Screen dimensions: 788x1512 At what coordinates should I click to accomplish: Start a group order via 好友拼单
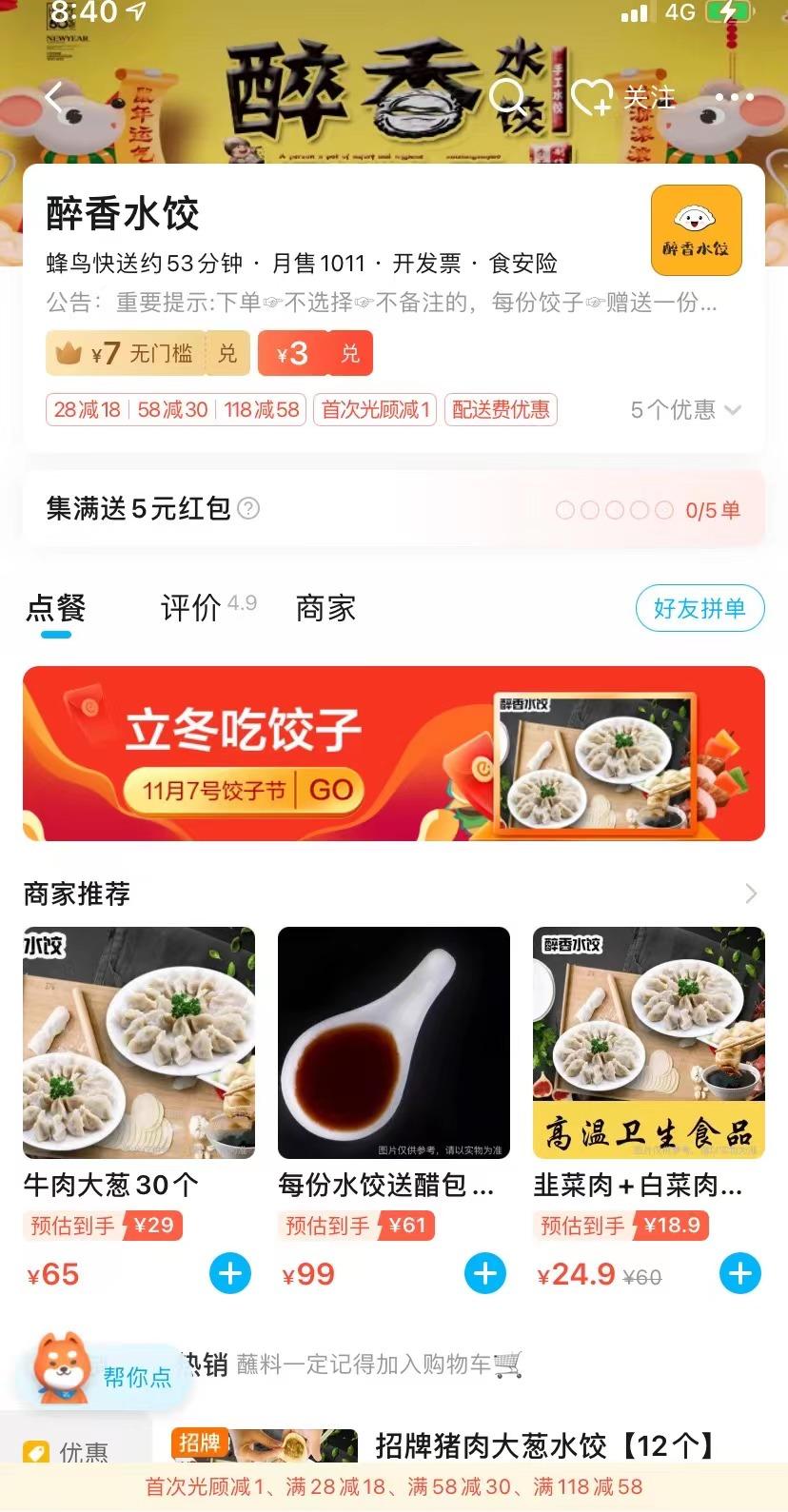699,607
